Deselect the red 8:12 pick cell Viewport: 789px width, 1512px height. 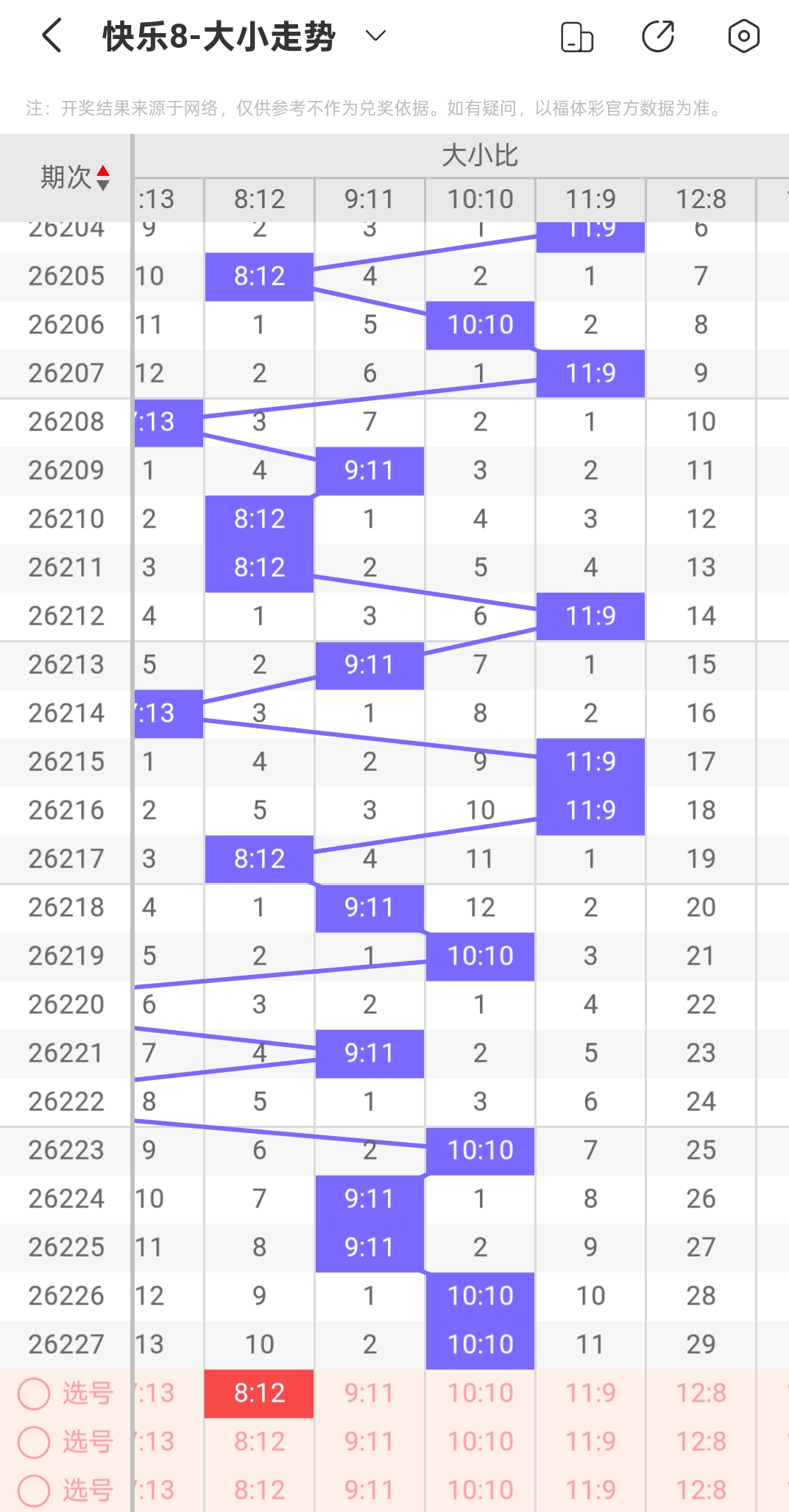(259, 1394)
